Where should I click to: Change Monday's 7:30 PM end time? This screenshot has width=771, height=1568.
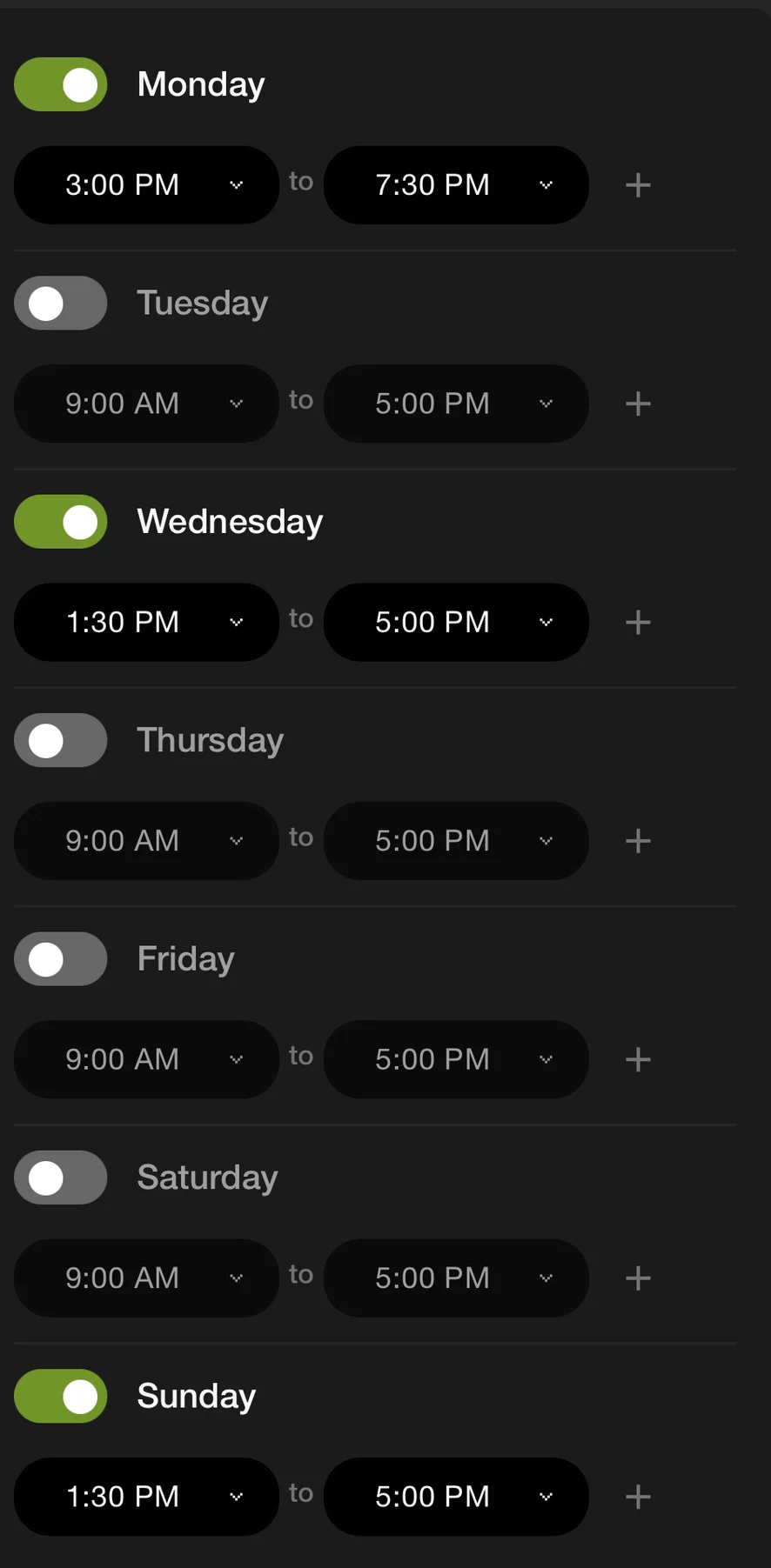456,185
